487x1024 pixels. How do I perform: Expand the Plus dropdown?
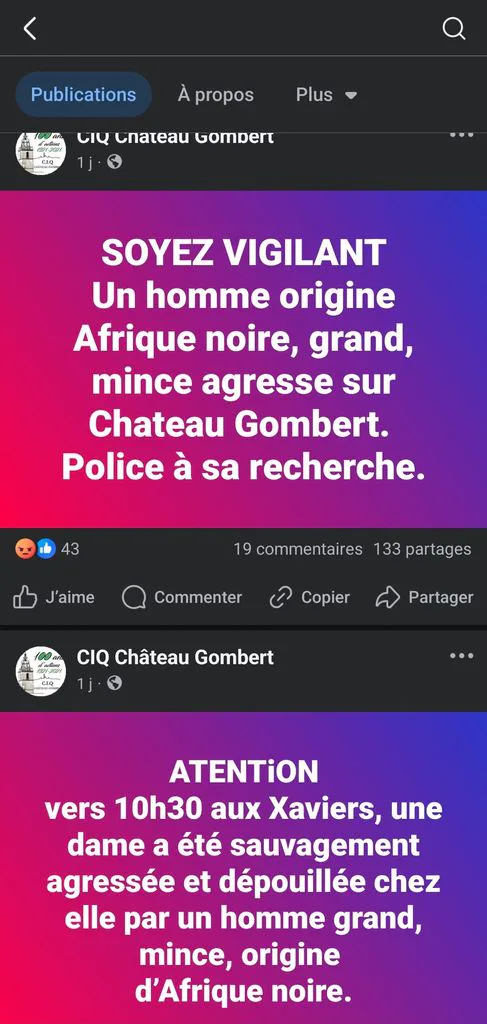pos(326,95)
